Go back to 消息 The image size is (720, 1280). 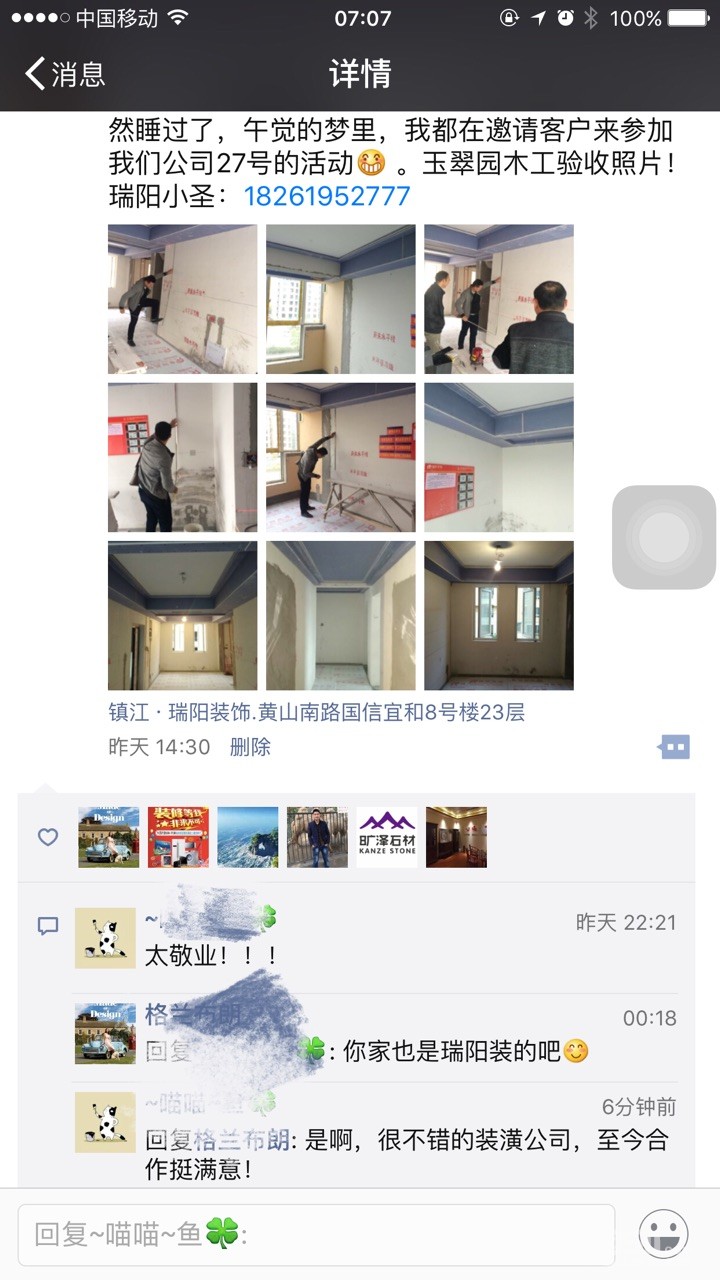(x=65, y=74)
